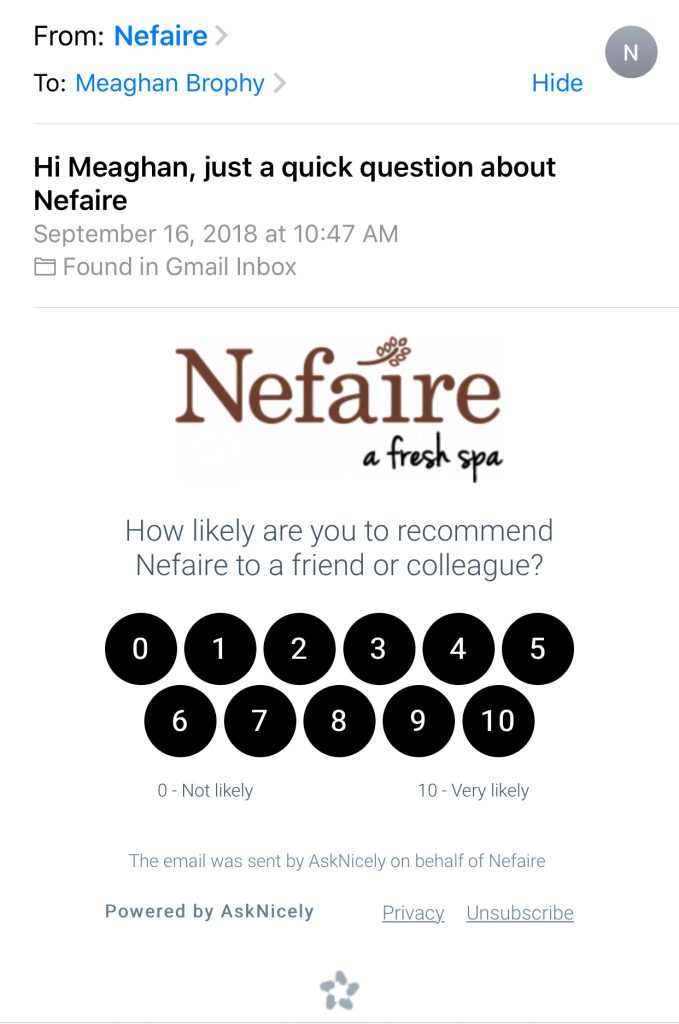Select rating 1
Image resolution: width=679 pixels, height=1024 pixels.
click(x=219, y=649)
